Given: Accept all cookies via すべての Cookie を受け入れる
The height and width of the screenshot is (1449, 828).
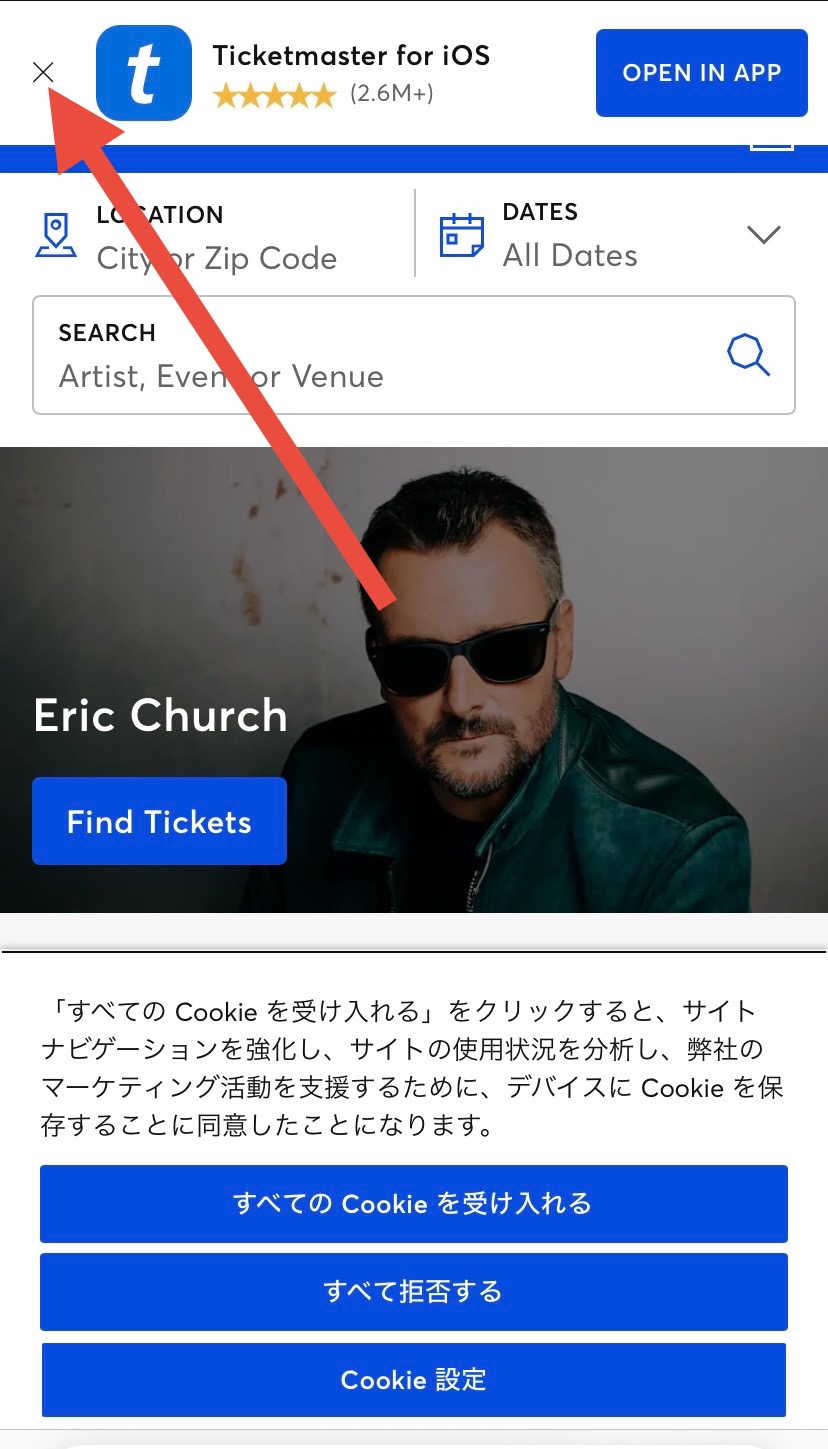Looking at the screenshot, I should tap(413, 1204).
